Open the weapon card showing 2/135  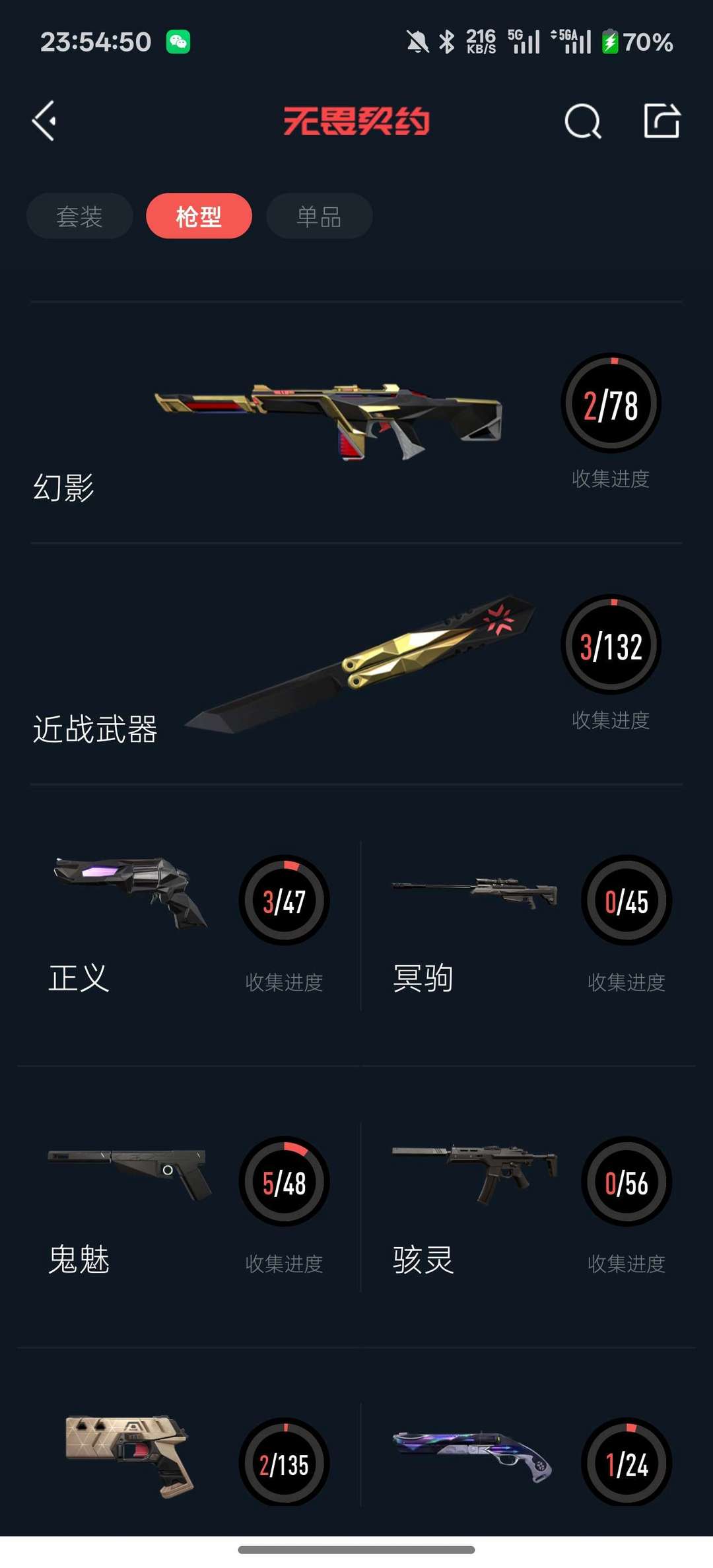(188, 1459)
